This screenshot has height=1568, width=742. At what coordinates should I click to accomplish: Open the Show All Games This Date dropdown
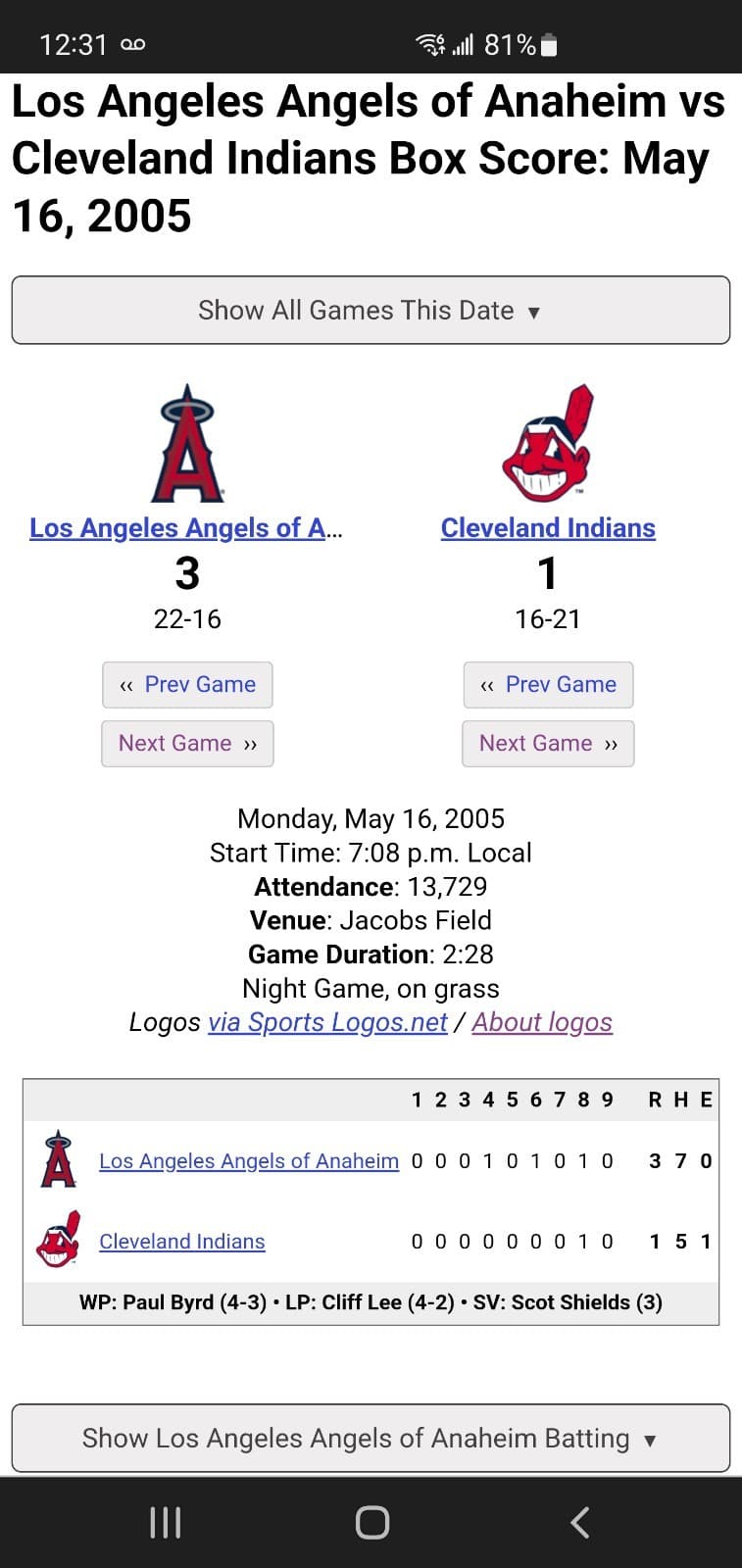point(371,310)
